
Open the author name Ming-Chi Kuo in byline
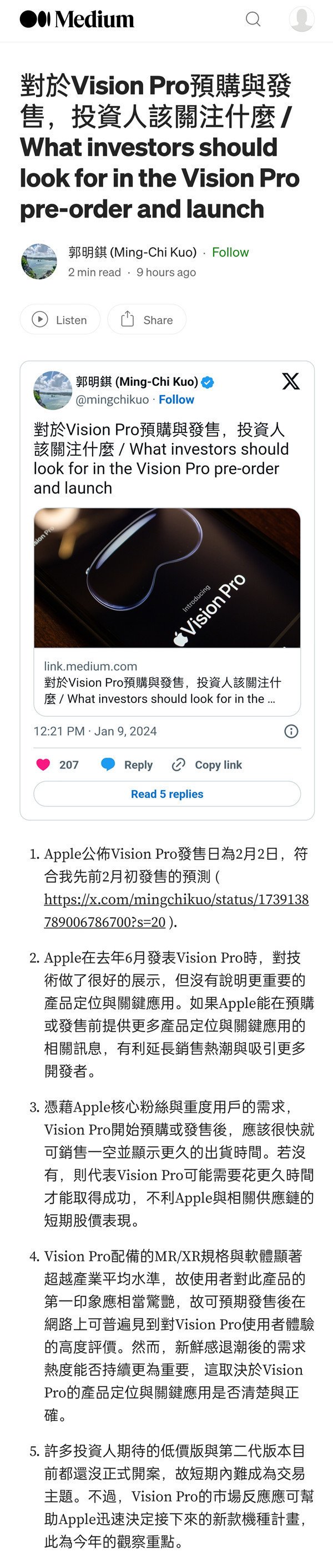pyautogui.click(x=132, y=252)
